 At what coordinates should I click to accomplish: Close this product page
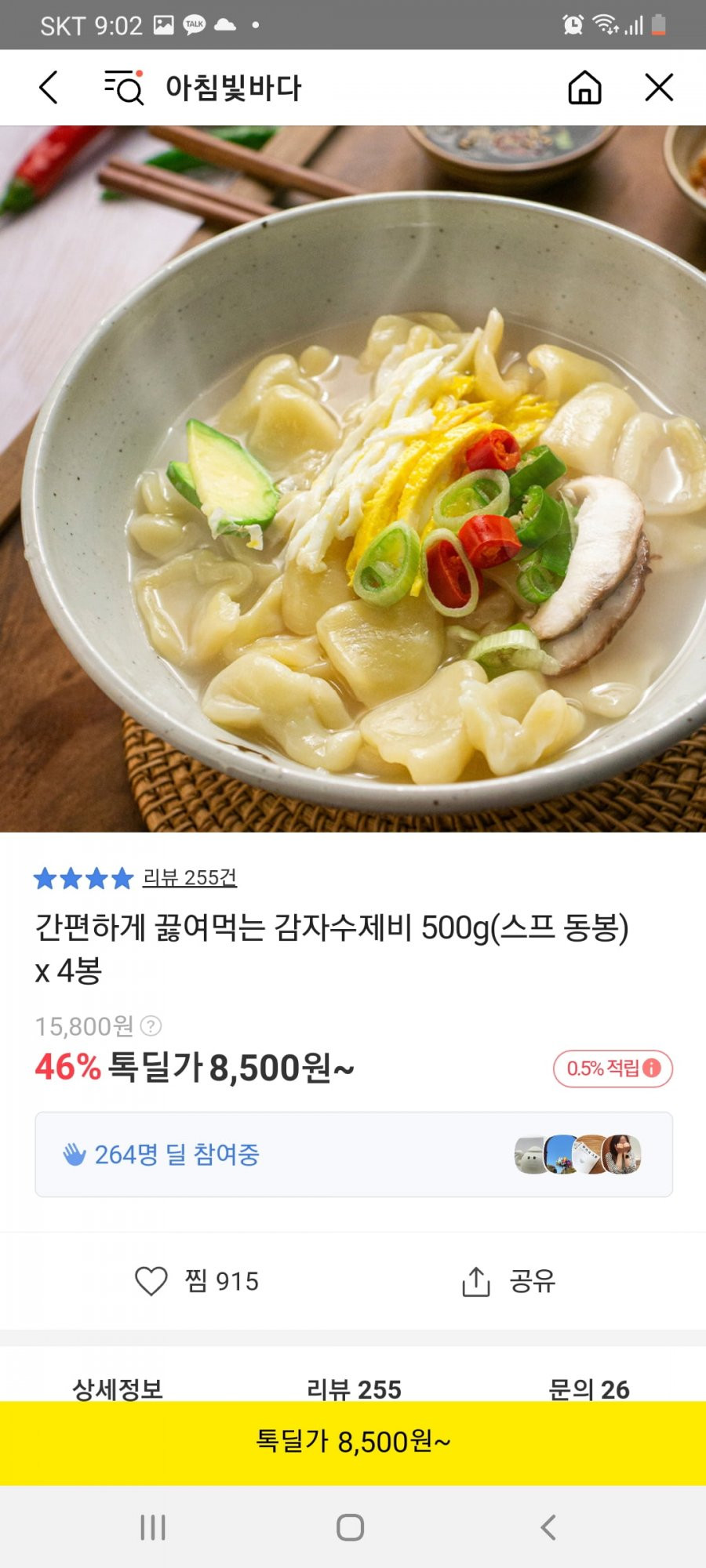[x=659, y=87]
